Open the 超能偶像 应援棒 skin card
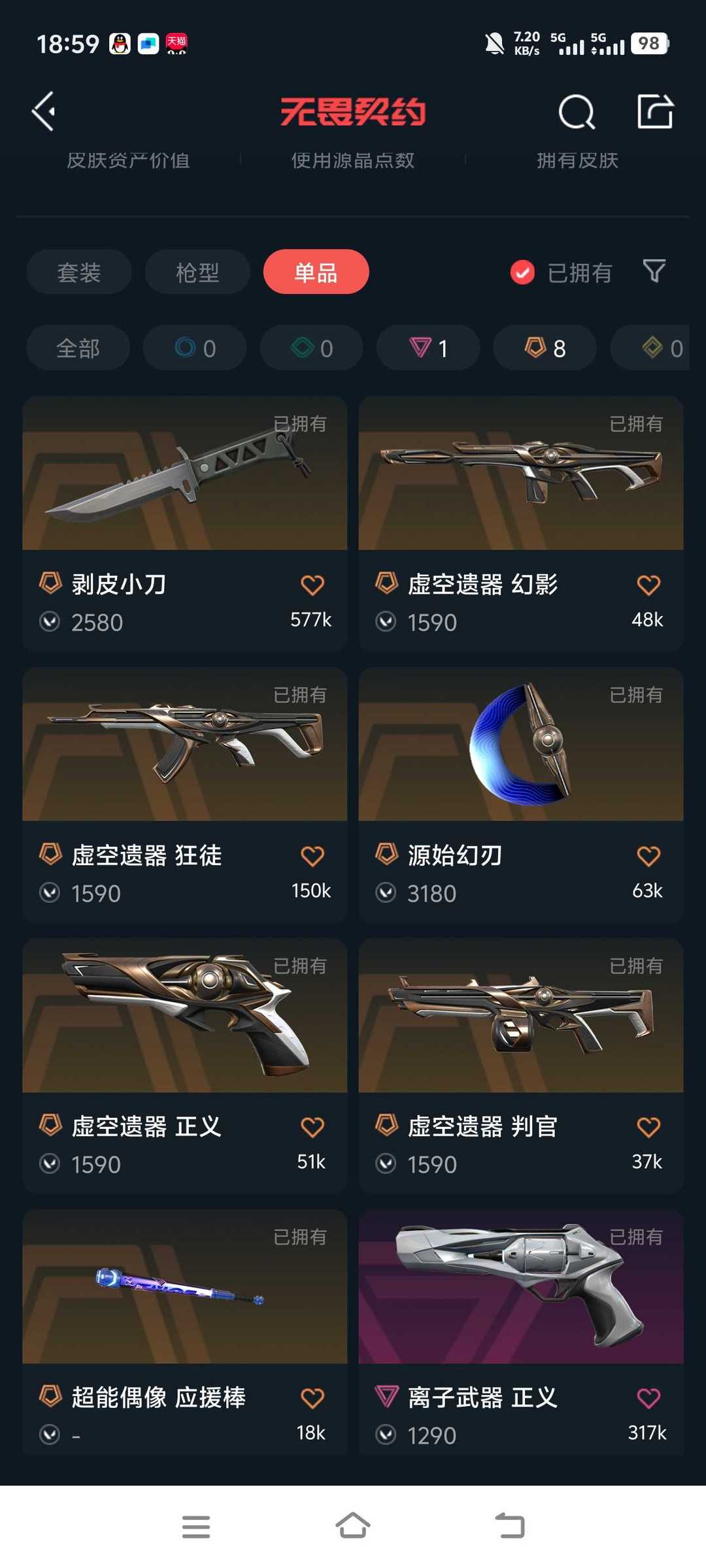The height and width of the screenshot is (1568, 706). [185, 1331]
